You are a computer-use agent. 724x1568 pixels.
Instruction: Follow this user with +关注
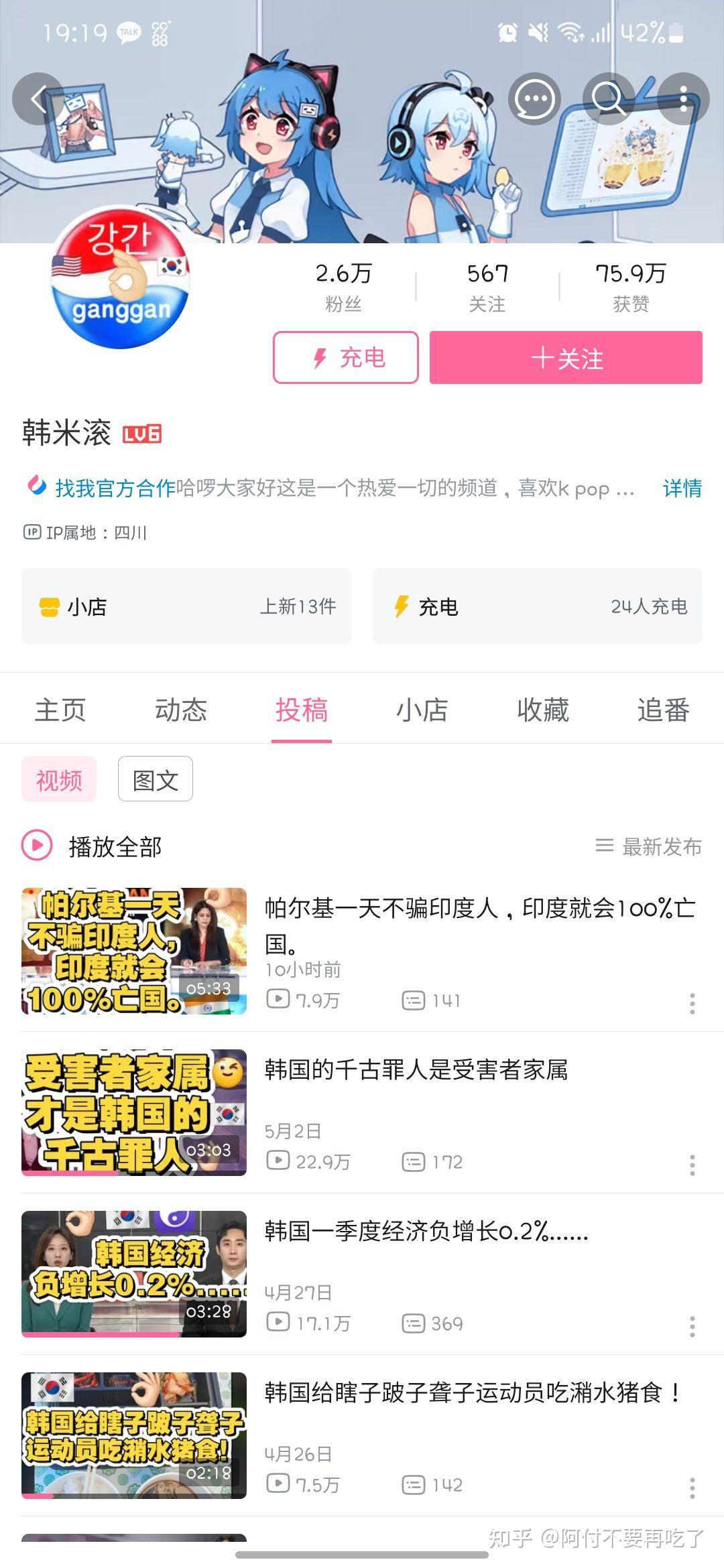[x=566, y=358]
